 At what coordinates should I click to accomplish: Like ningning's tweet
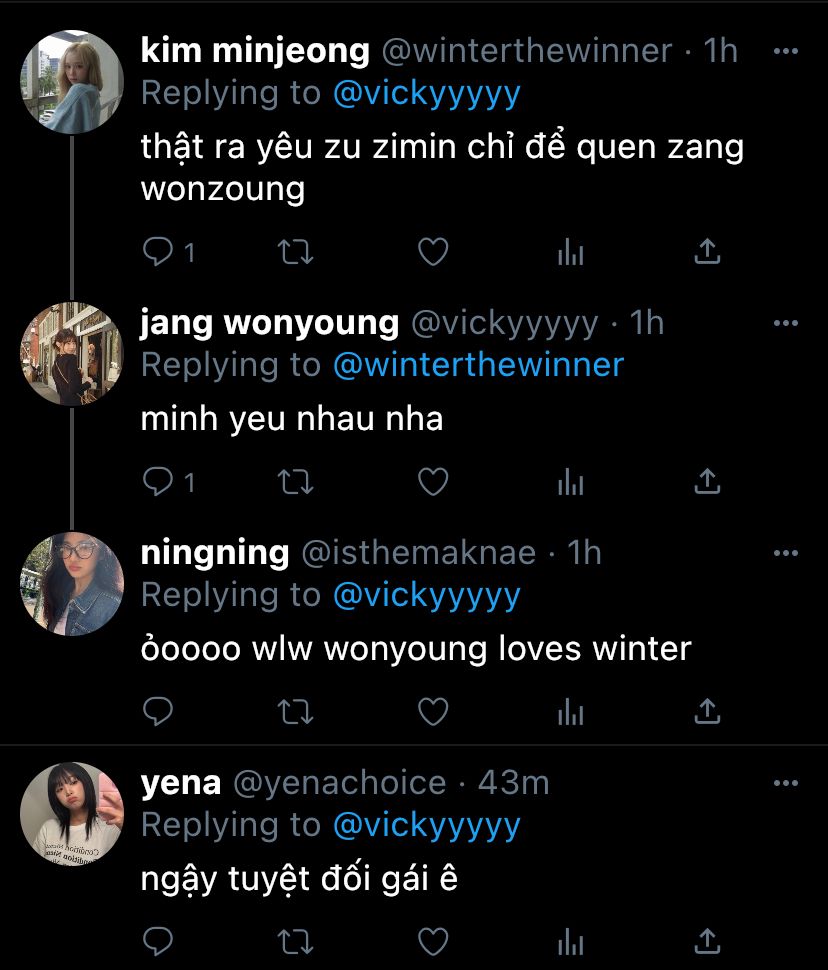[433, 711]
